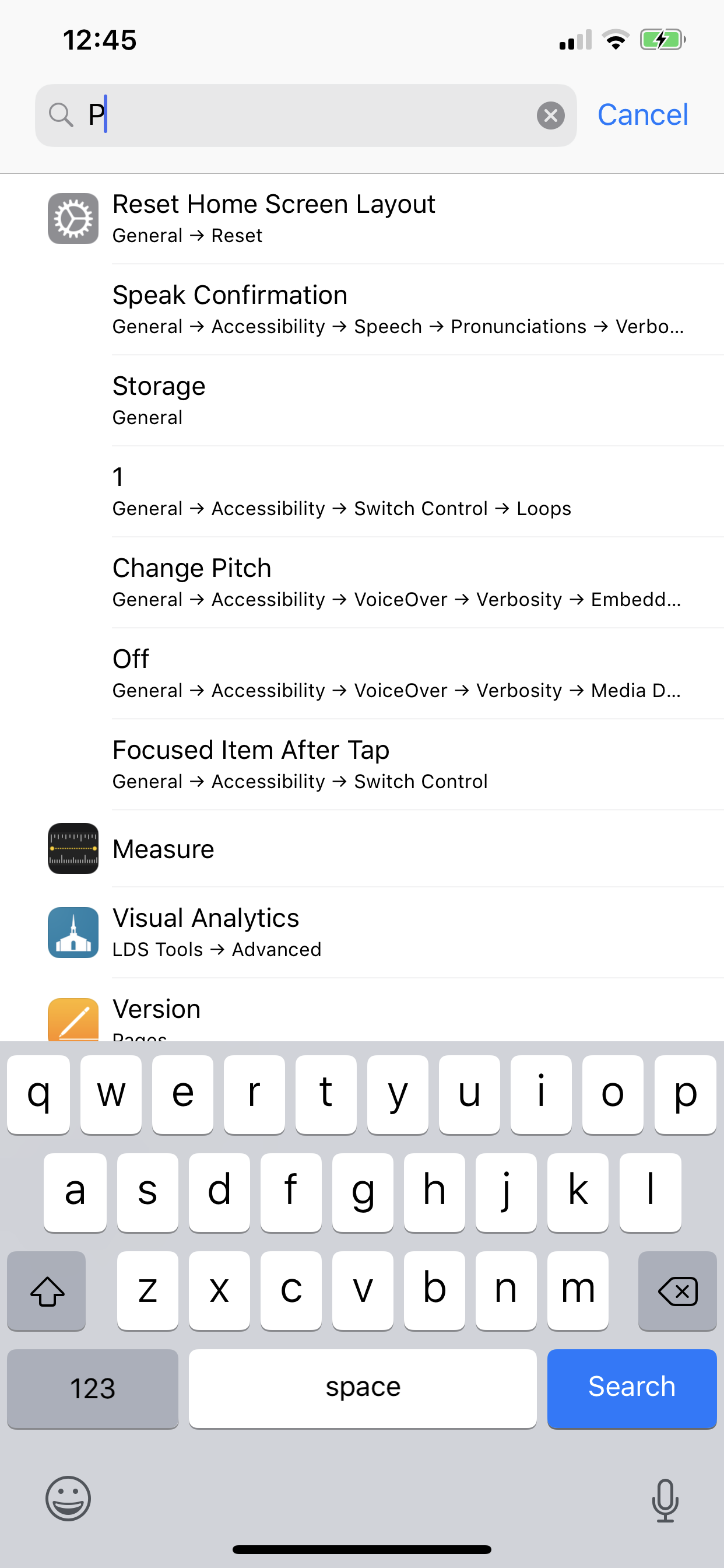Open the Change Pitch result
The image size is (724, 1568).
(x=362, y=583)
